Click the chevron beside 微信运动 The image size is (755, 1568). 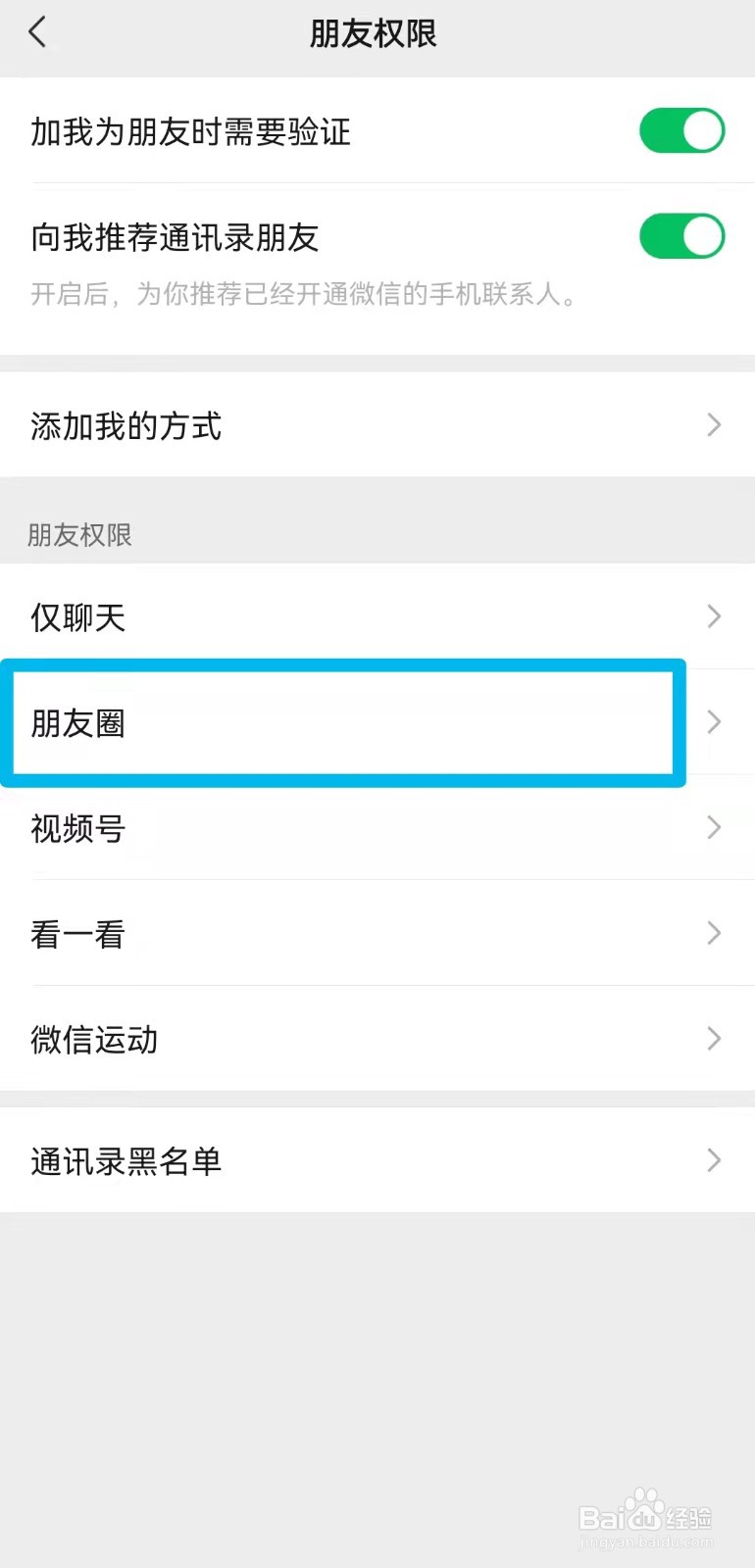pyautogui.click(x=714, y=1039)
